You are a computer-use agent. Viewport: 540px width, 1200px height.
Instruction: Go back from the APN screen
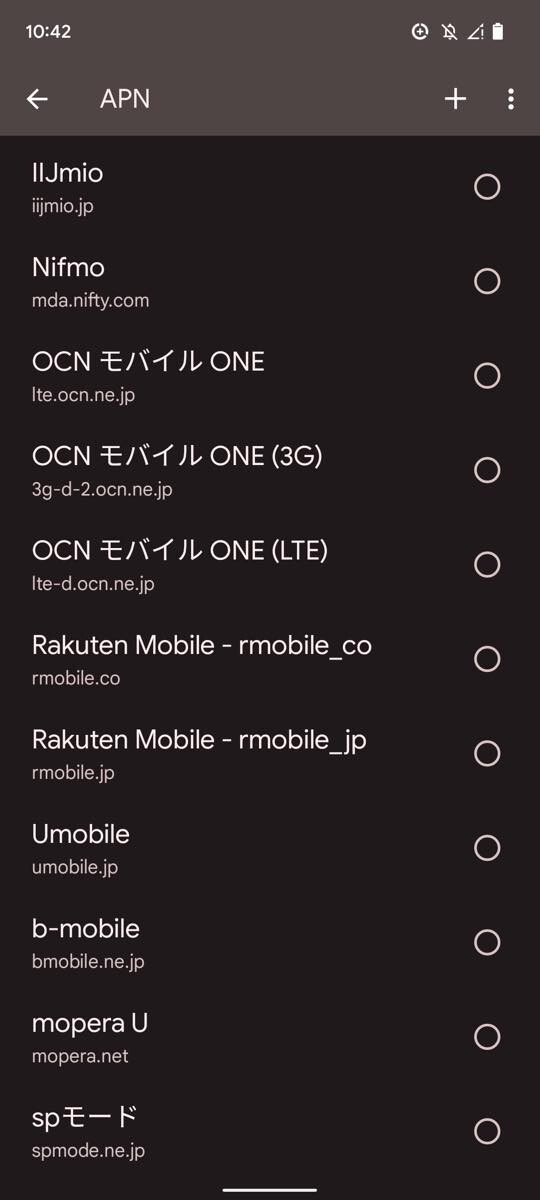37,99
